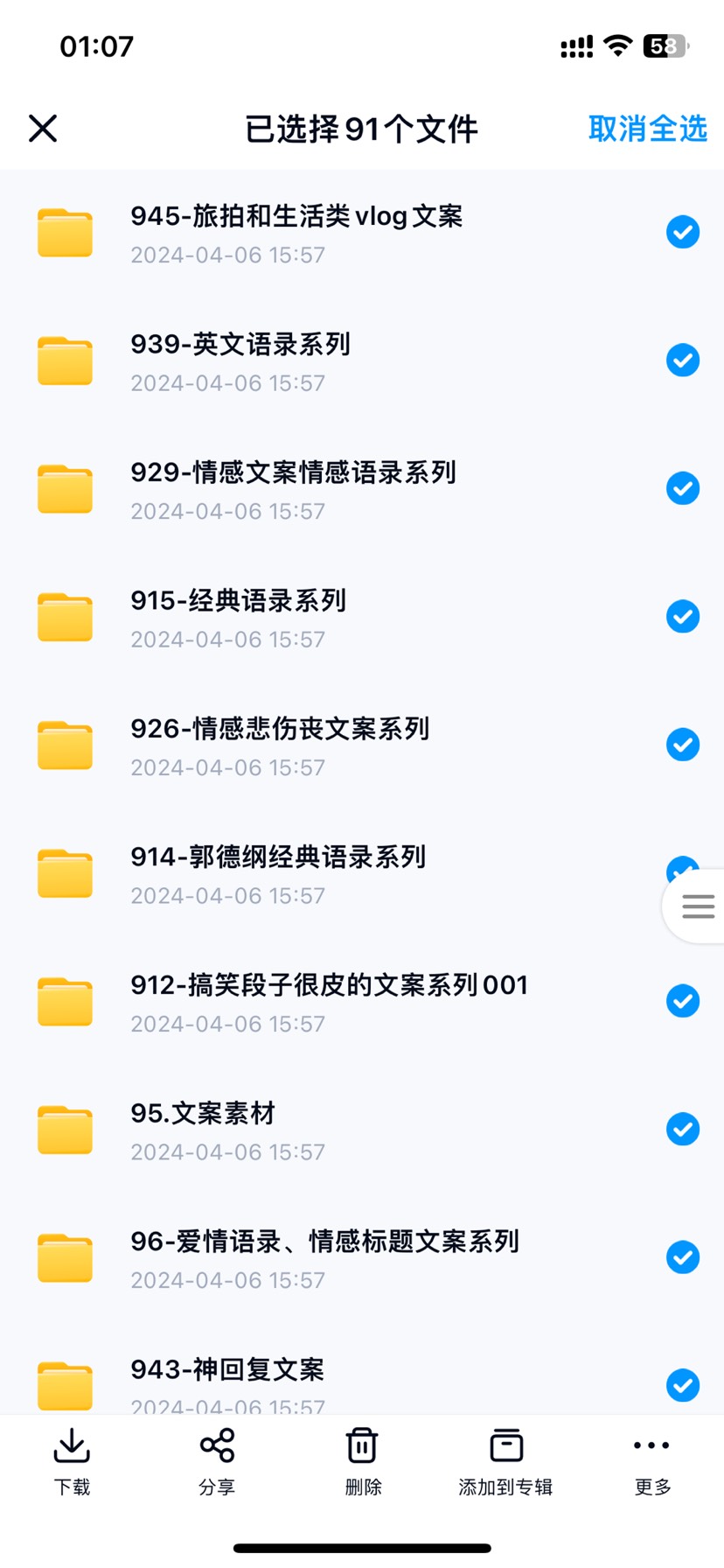Tap the folder icon of 945-旅拍和生活类vlog文案
The width and height of the screenshot is (724, 1568).
click(x=65, y=232)
